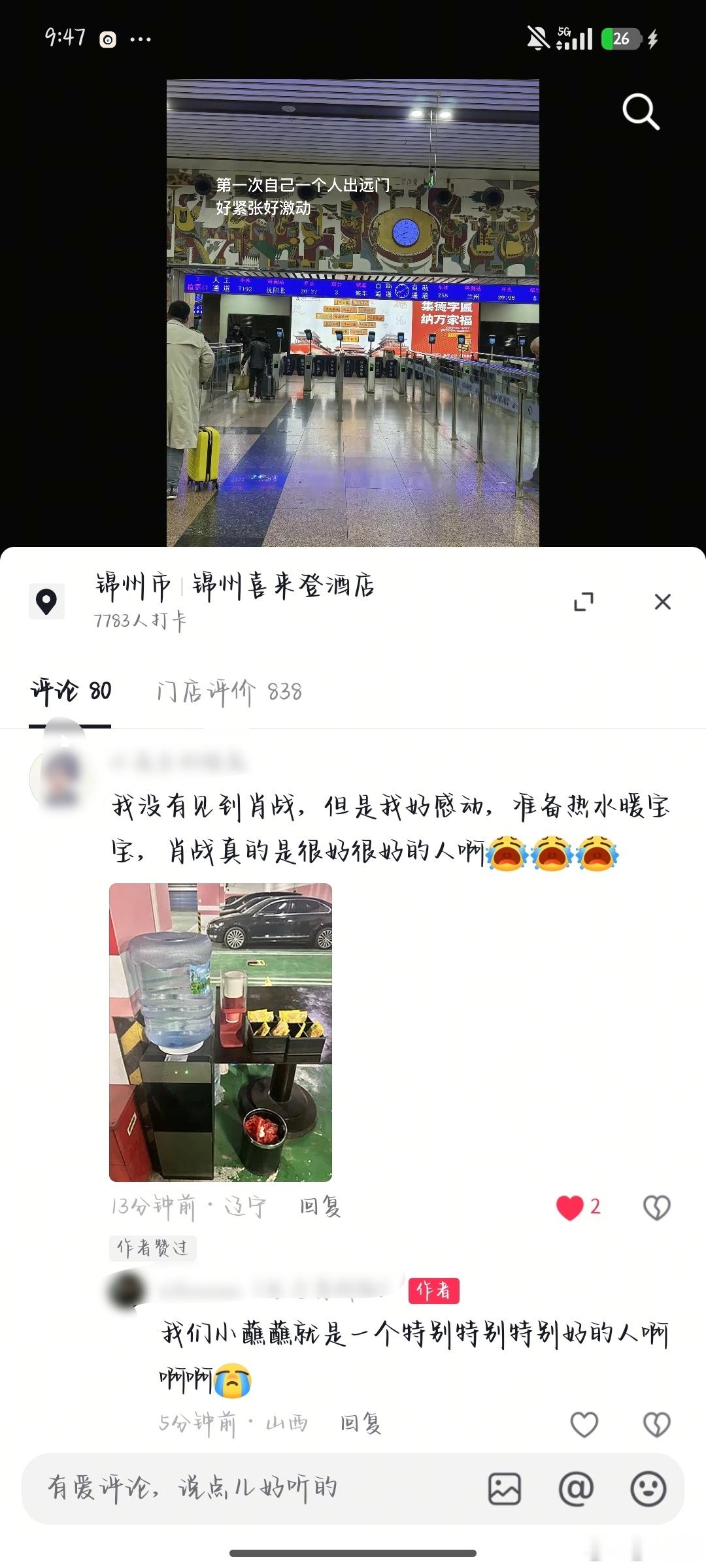The image size is (706, 1568).
Task: Unlike the first comment's red heart
Action: tap(571, 1206)
